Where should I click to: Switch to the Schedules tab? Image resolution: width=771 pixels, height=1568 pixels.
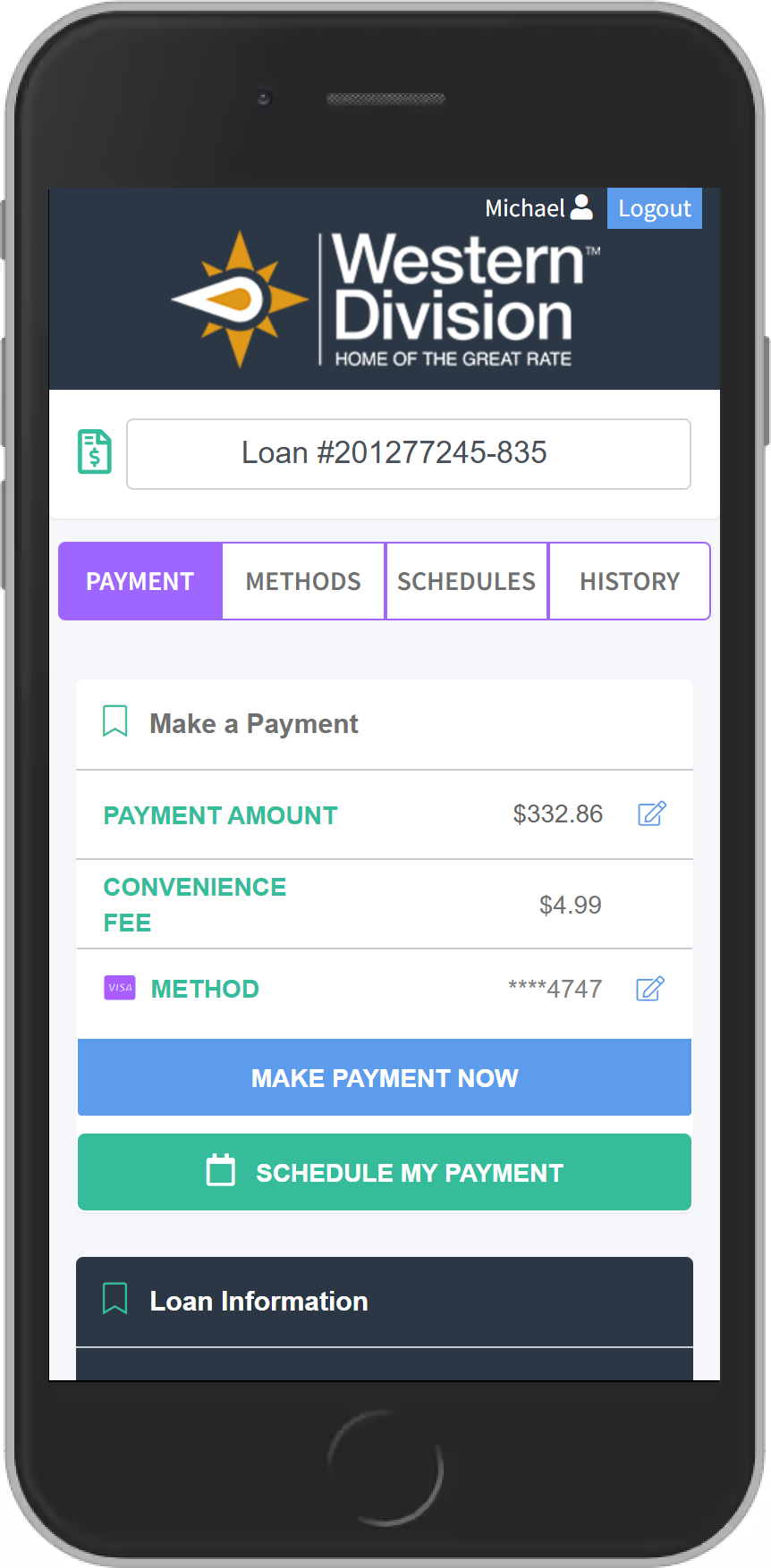point(466,581)
